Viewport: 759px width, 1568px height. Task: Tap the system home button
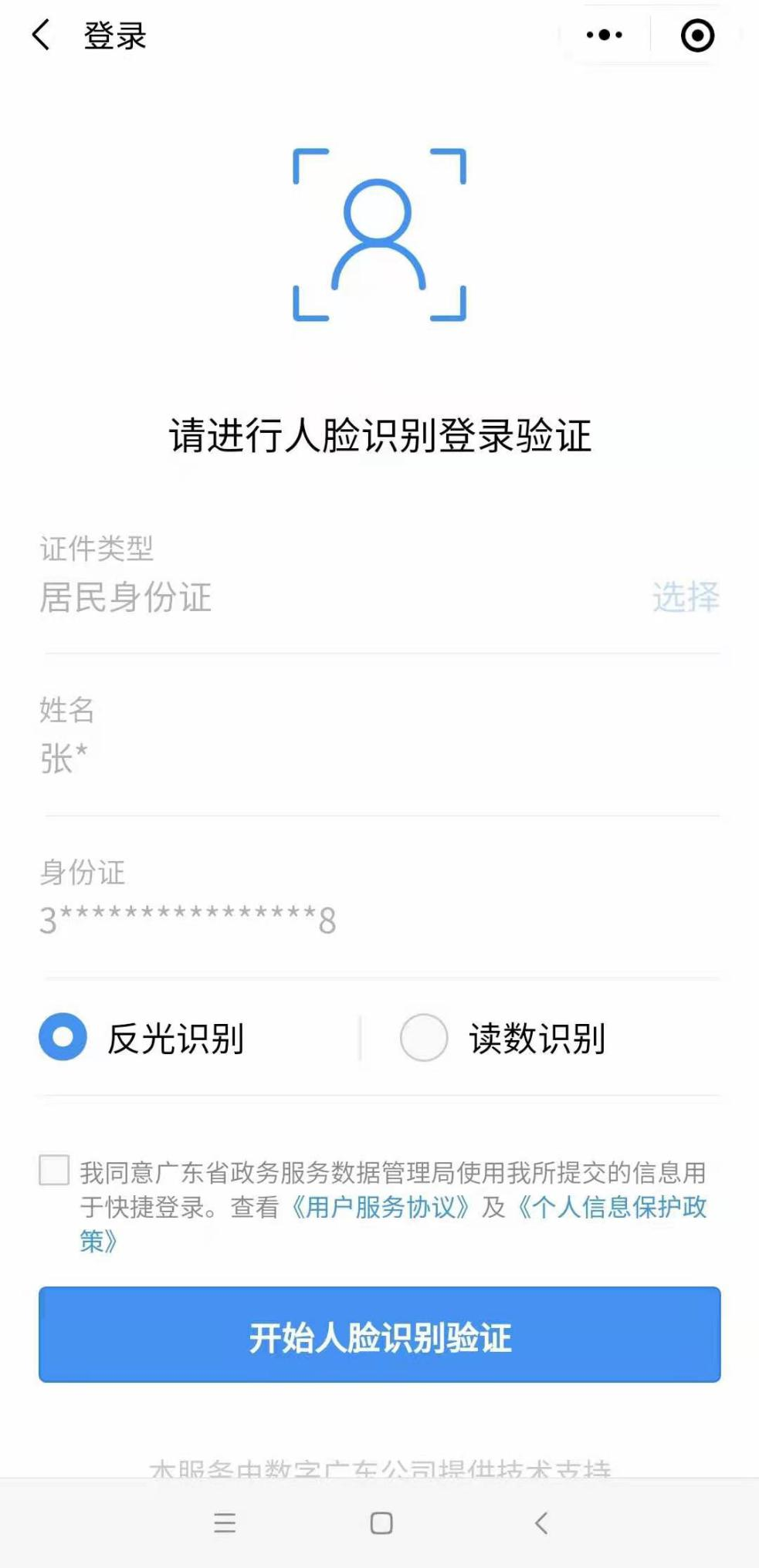pos(381,1522)
